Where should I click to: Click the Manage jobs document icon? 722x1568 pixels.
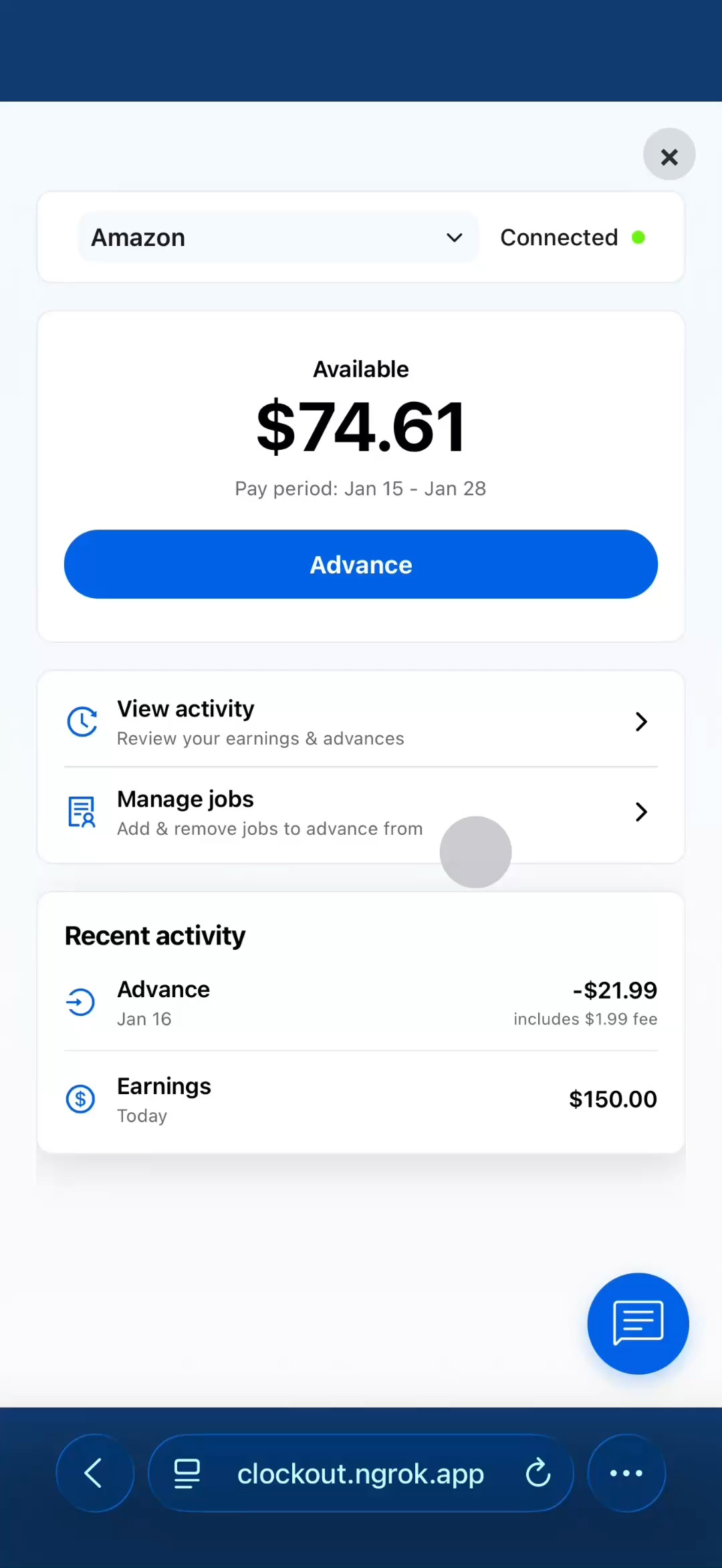[x=80, y=811]
